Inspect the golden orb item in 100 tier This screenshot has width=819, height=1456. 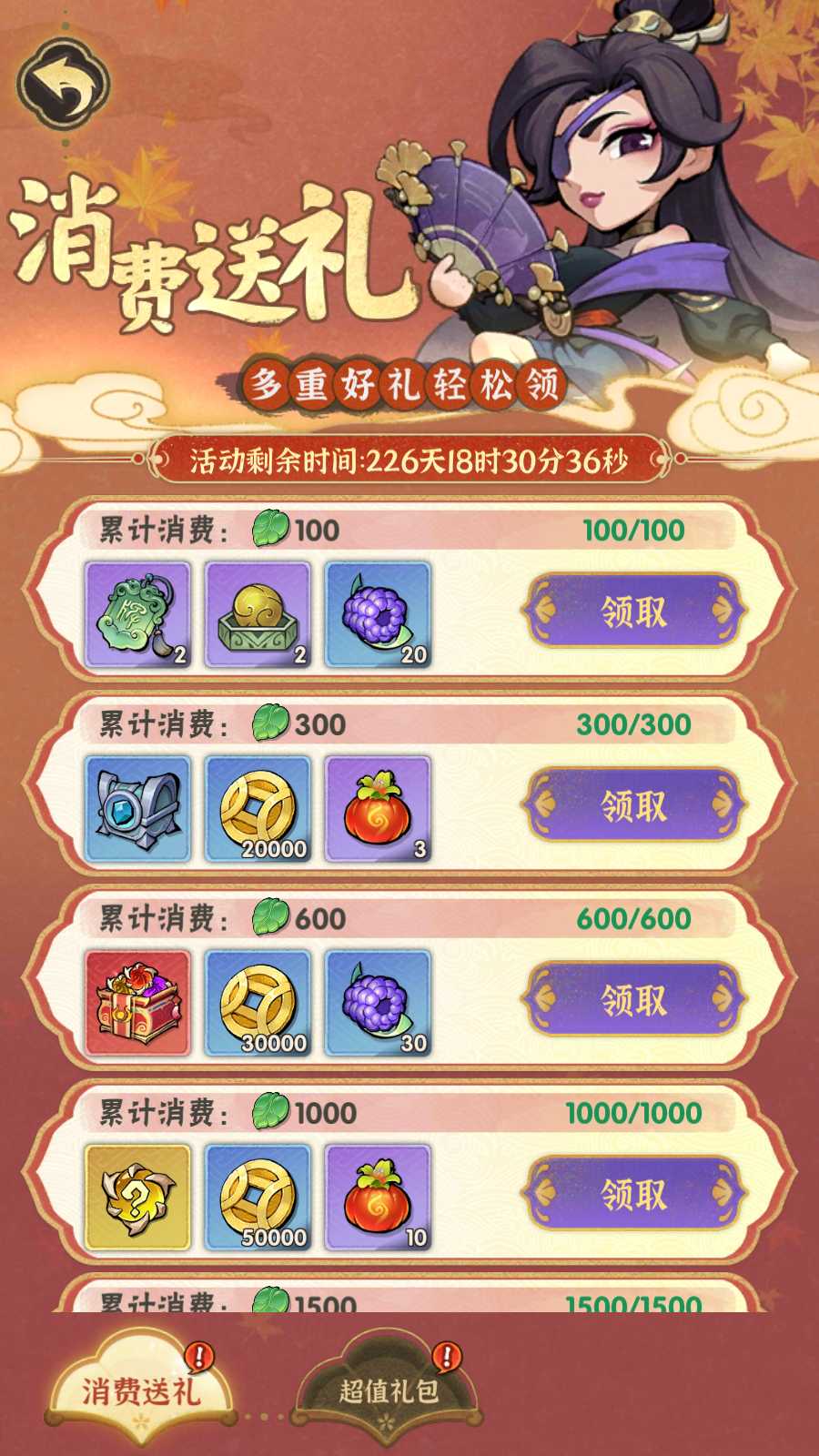pyautogui.click(x=258, y=614)
